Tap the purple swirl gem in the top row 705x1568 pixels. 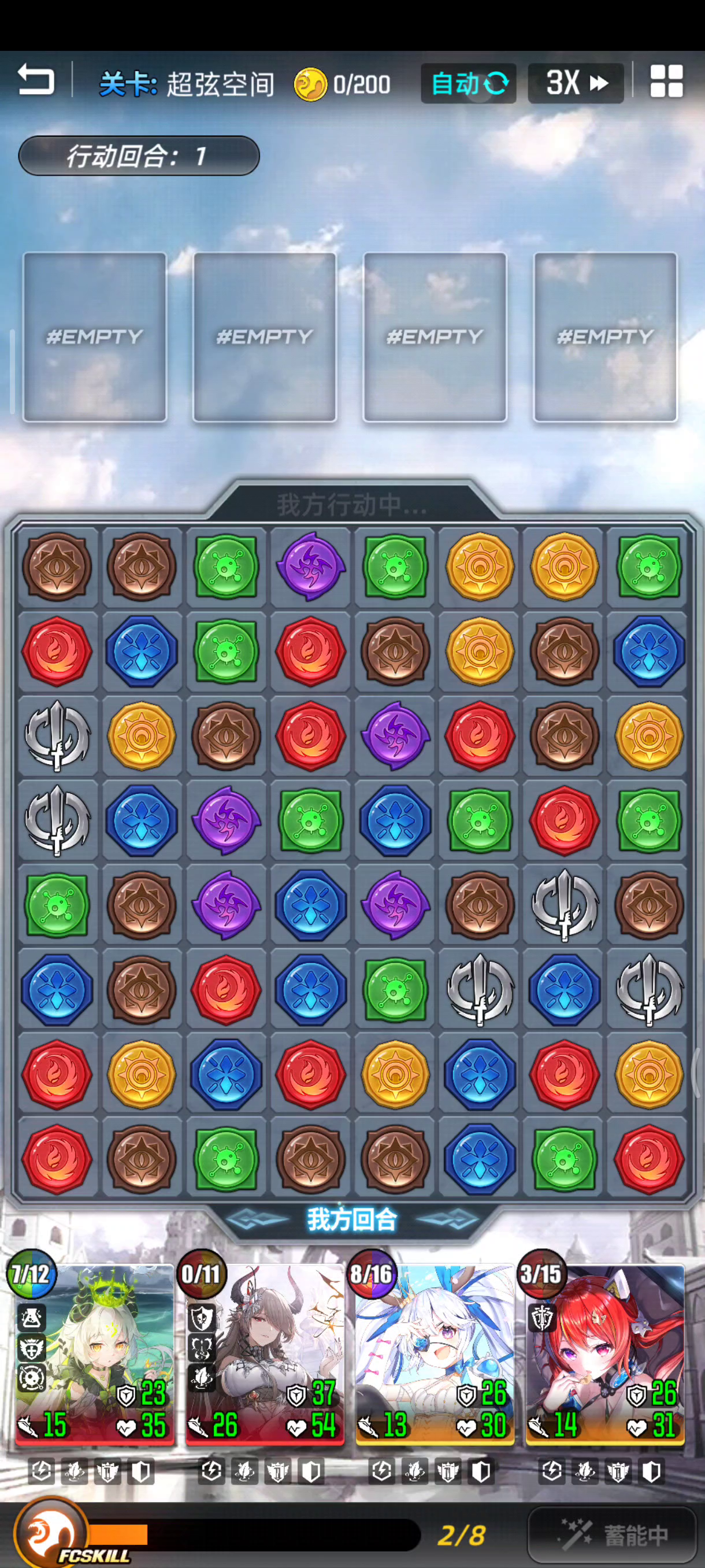click(311, 566)
